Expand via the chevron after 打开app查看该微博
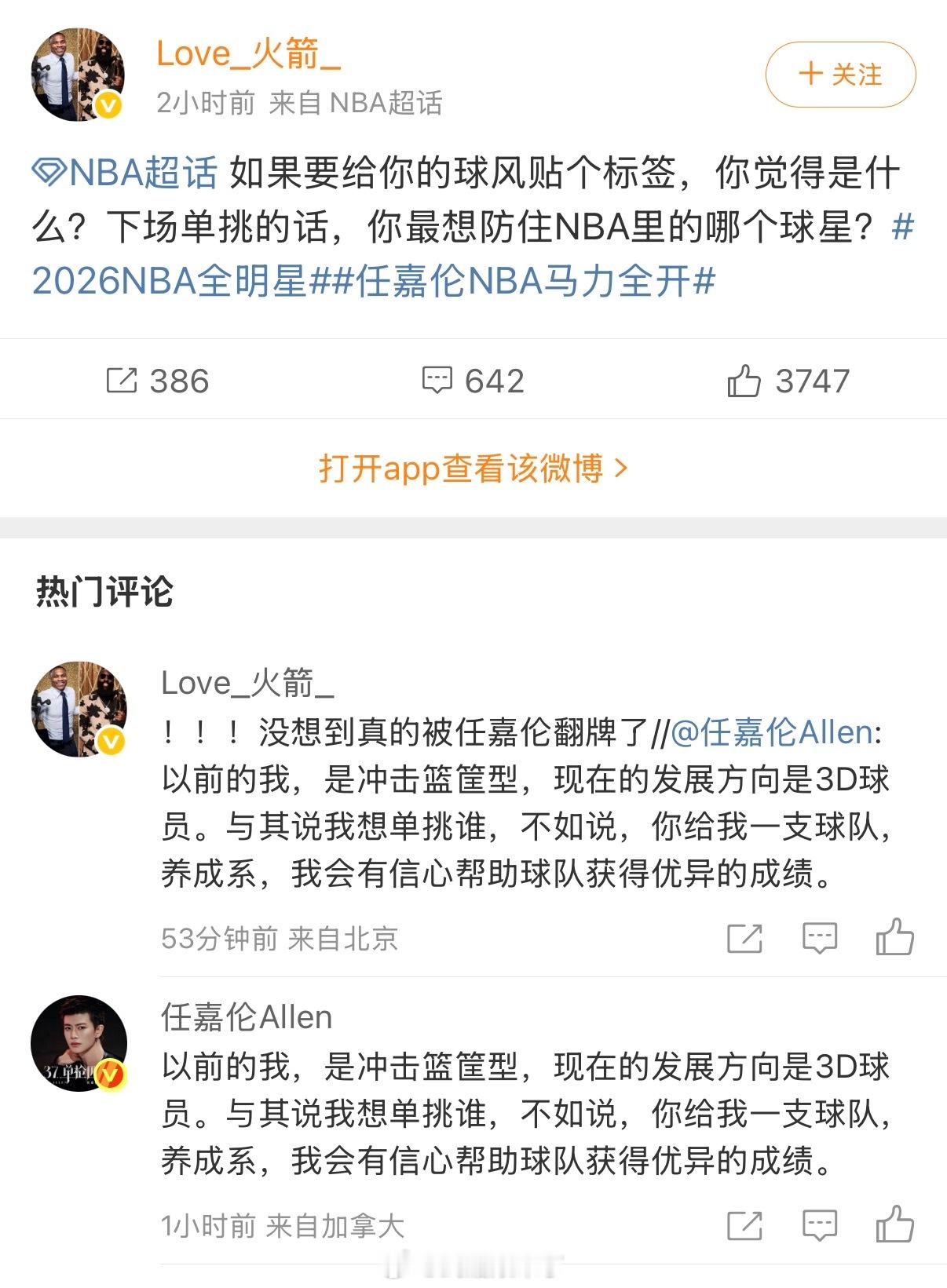This screenshot has height=1288, width=947. [x=623, y=468]
